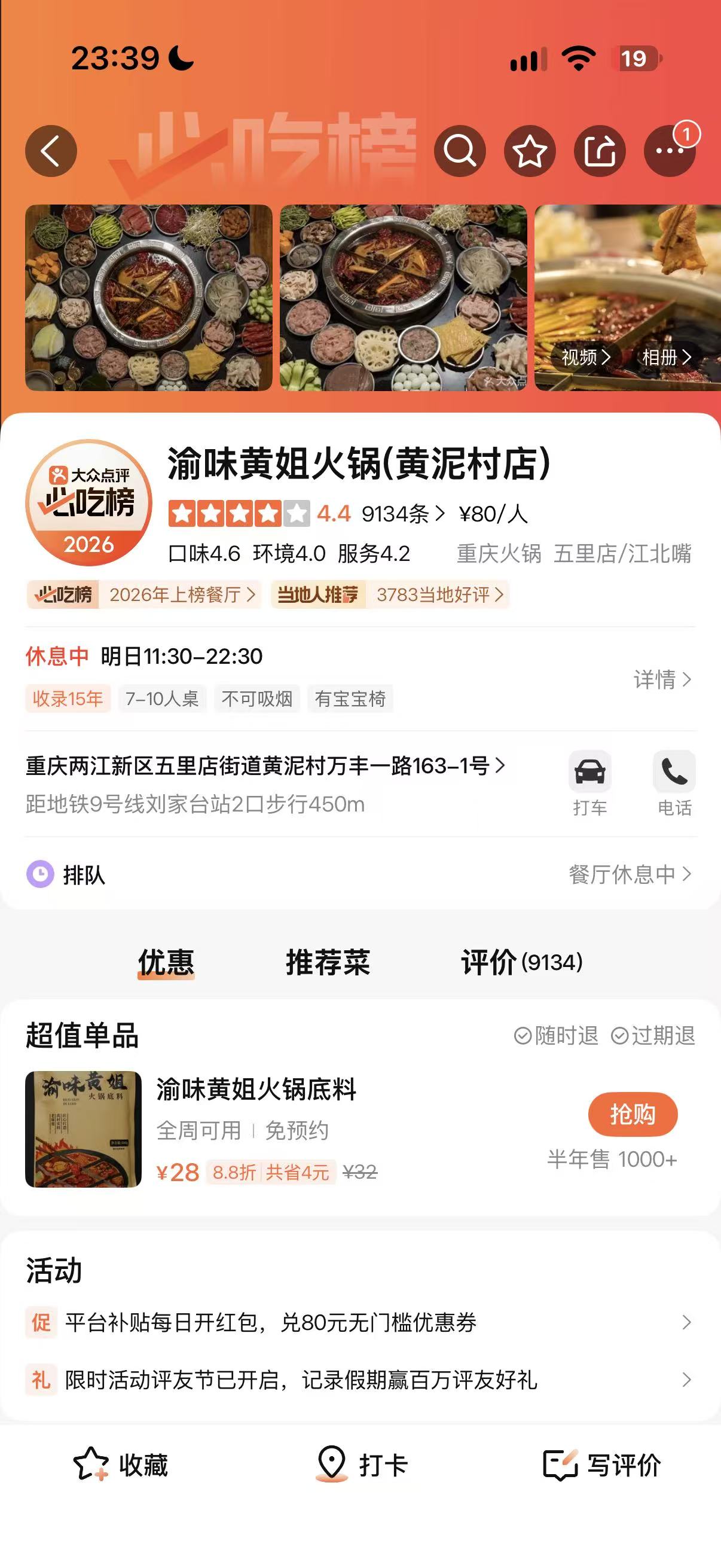Open the restaurant address on map
This screenshot has width=721, height=1568.
[x=265, y=765]
